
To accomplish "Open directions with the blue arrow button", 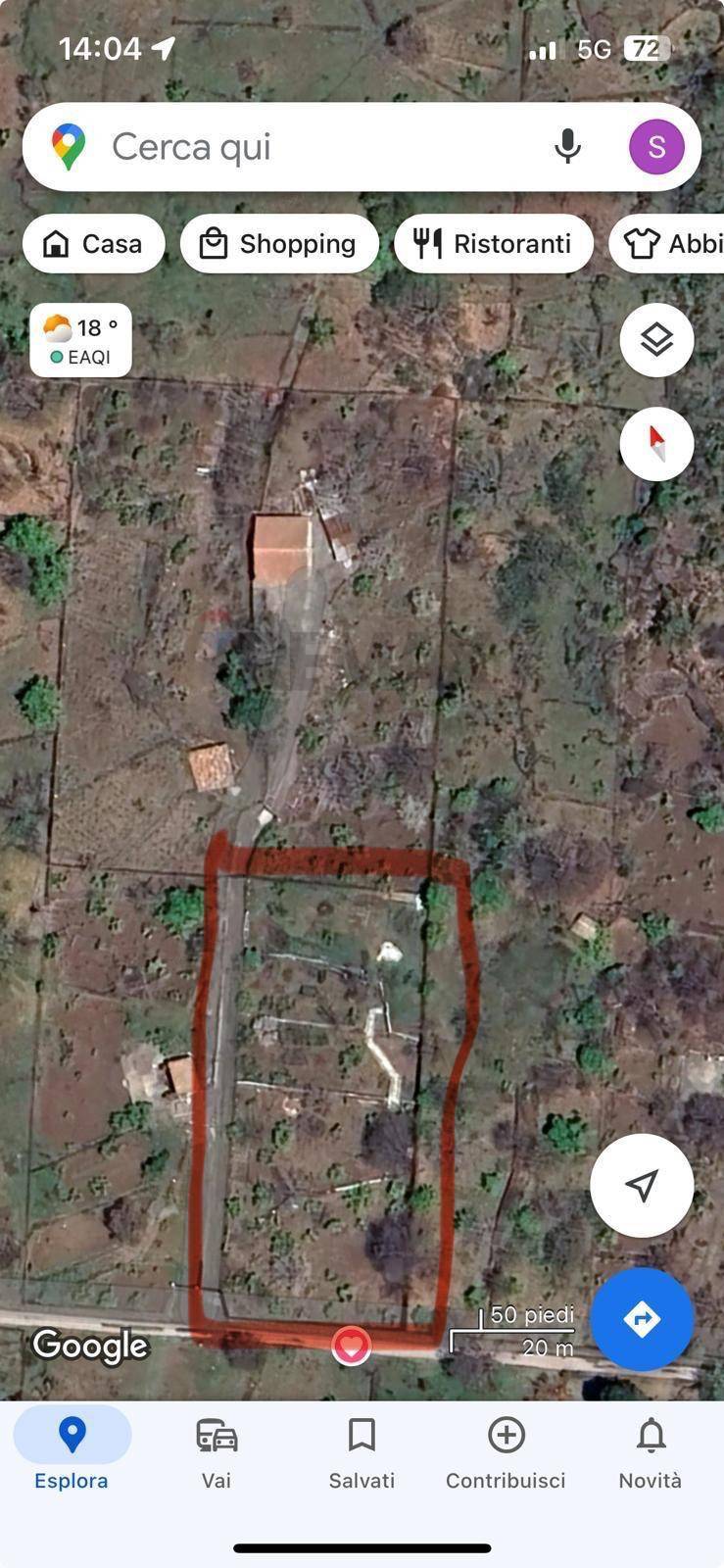I will click(642, 1319).
